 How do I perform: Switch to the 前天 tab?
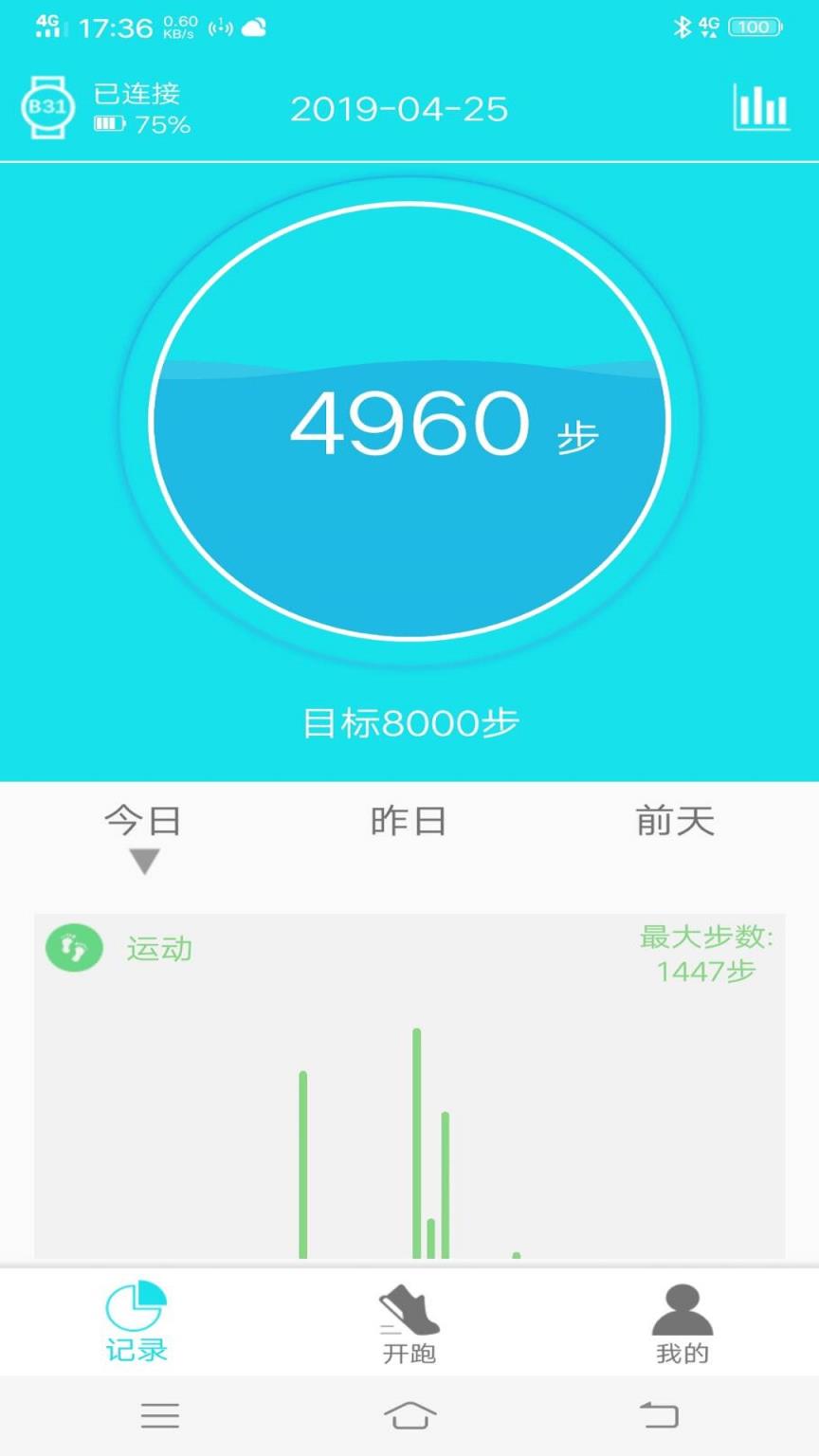pos(672,823)
